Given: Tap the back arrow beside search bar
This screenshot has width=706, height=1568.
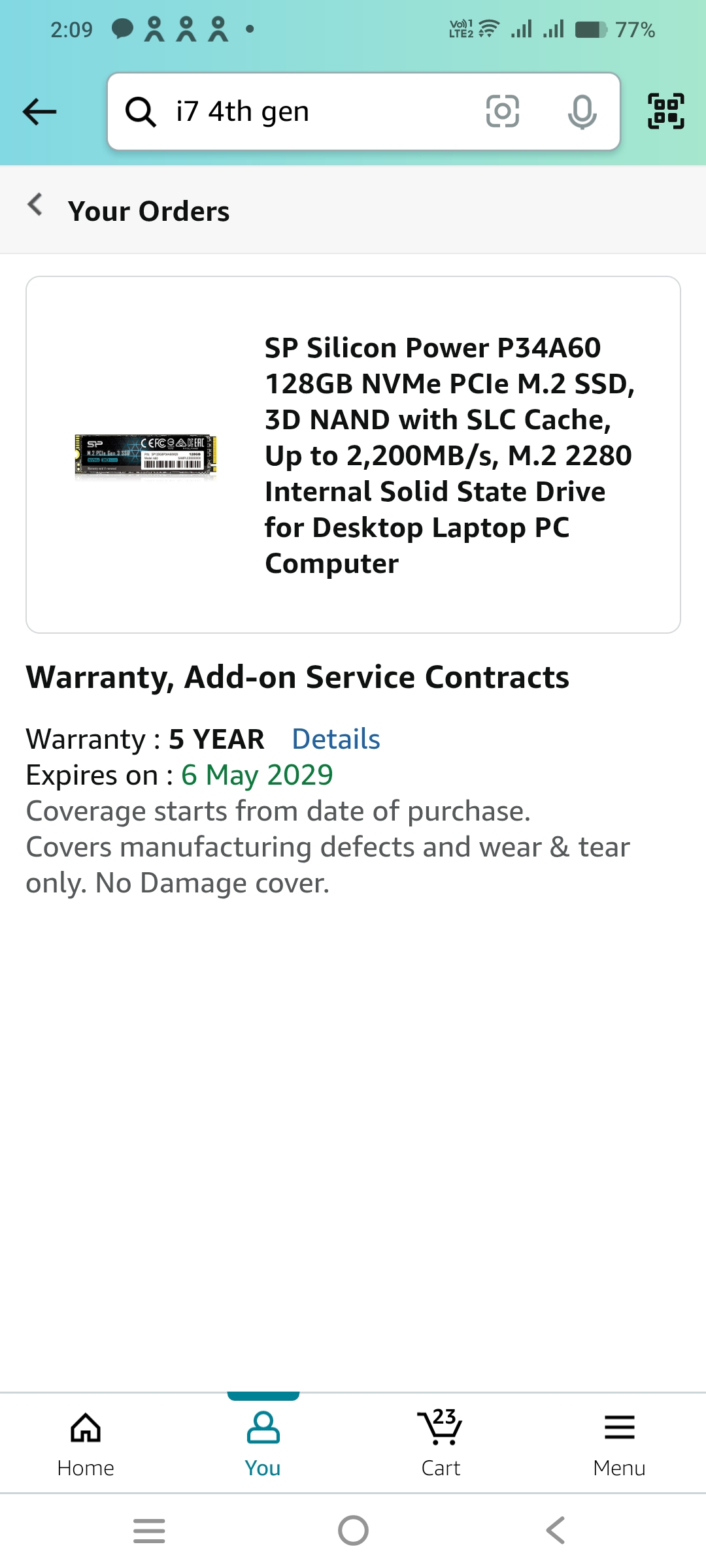Looking at the screenshot, I should tap(39, 112).
